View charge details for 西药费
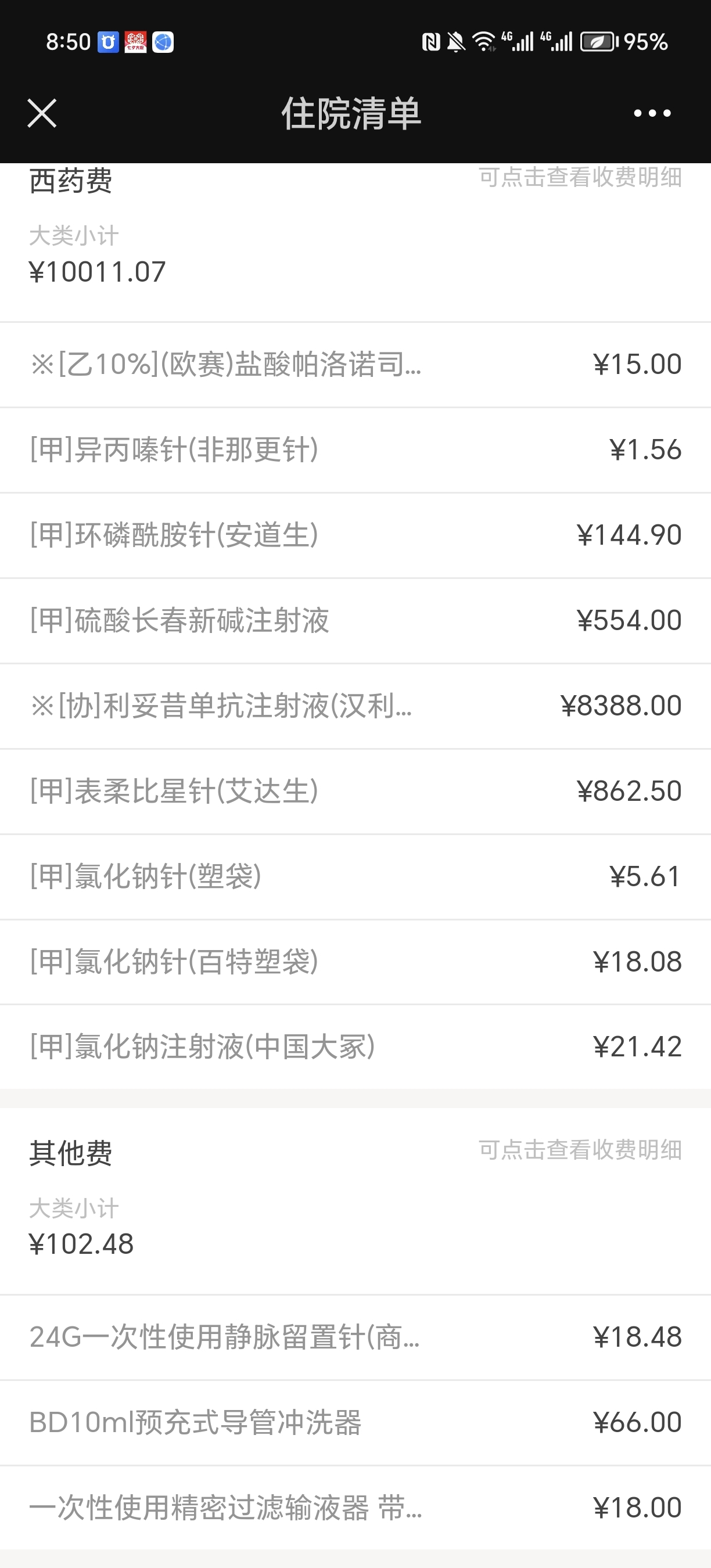Screen dimensions: 711x1568 pos(580,177)
